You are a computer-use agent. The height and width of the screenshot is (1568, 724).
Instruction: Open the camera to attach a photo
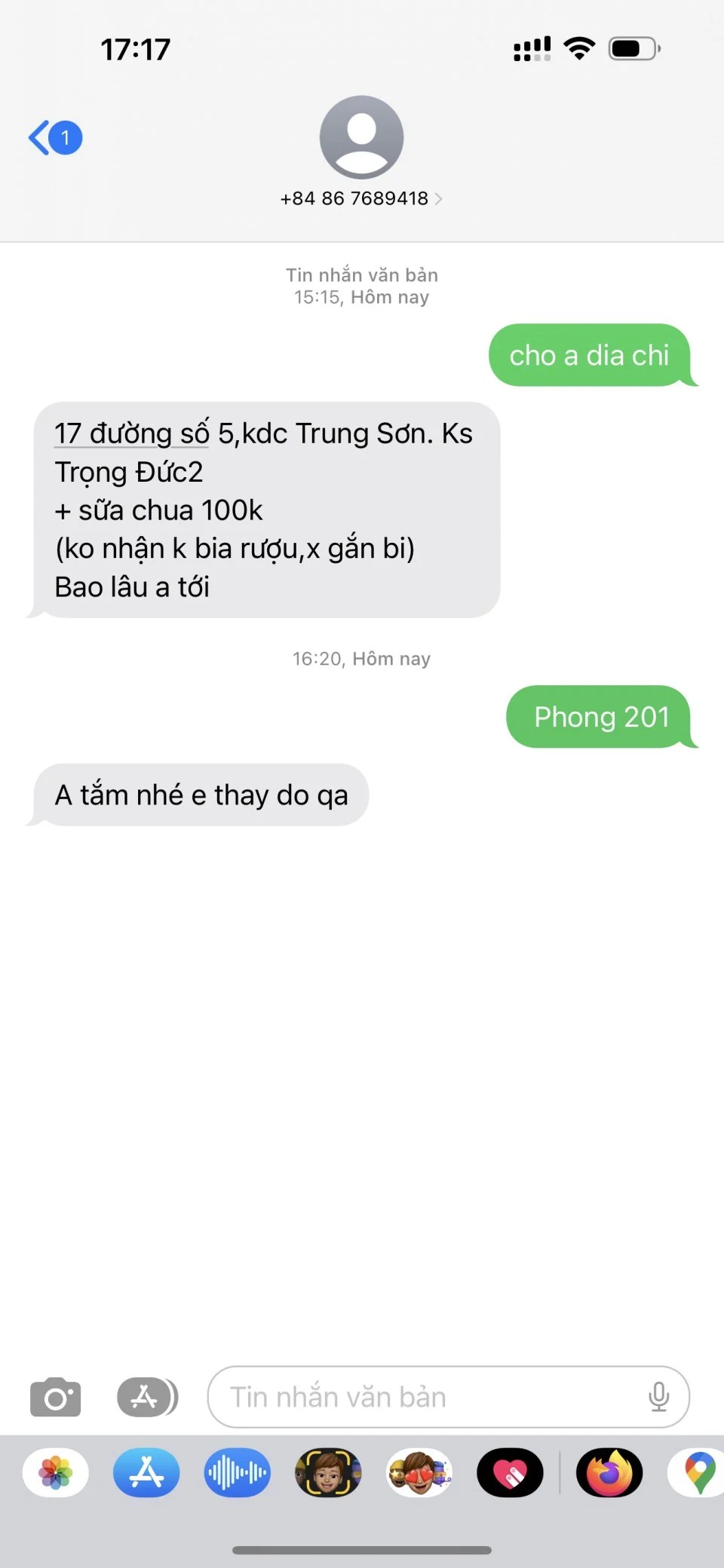click(55, 1397)
